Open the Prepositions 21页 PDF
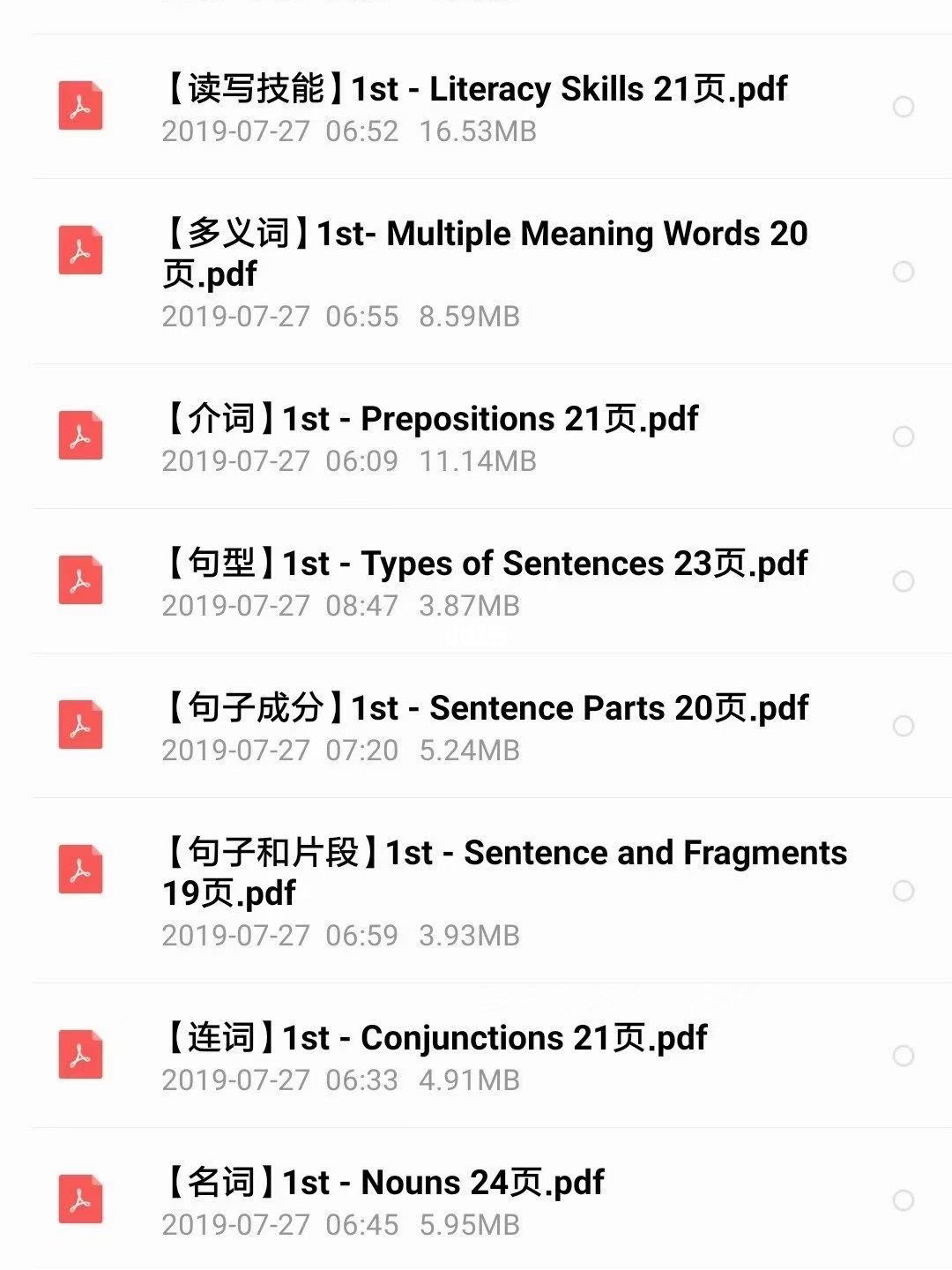The image size is (952, 1270). coord(432,419)
